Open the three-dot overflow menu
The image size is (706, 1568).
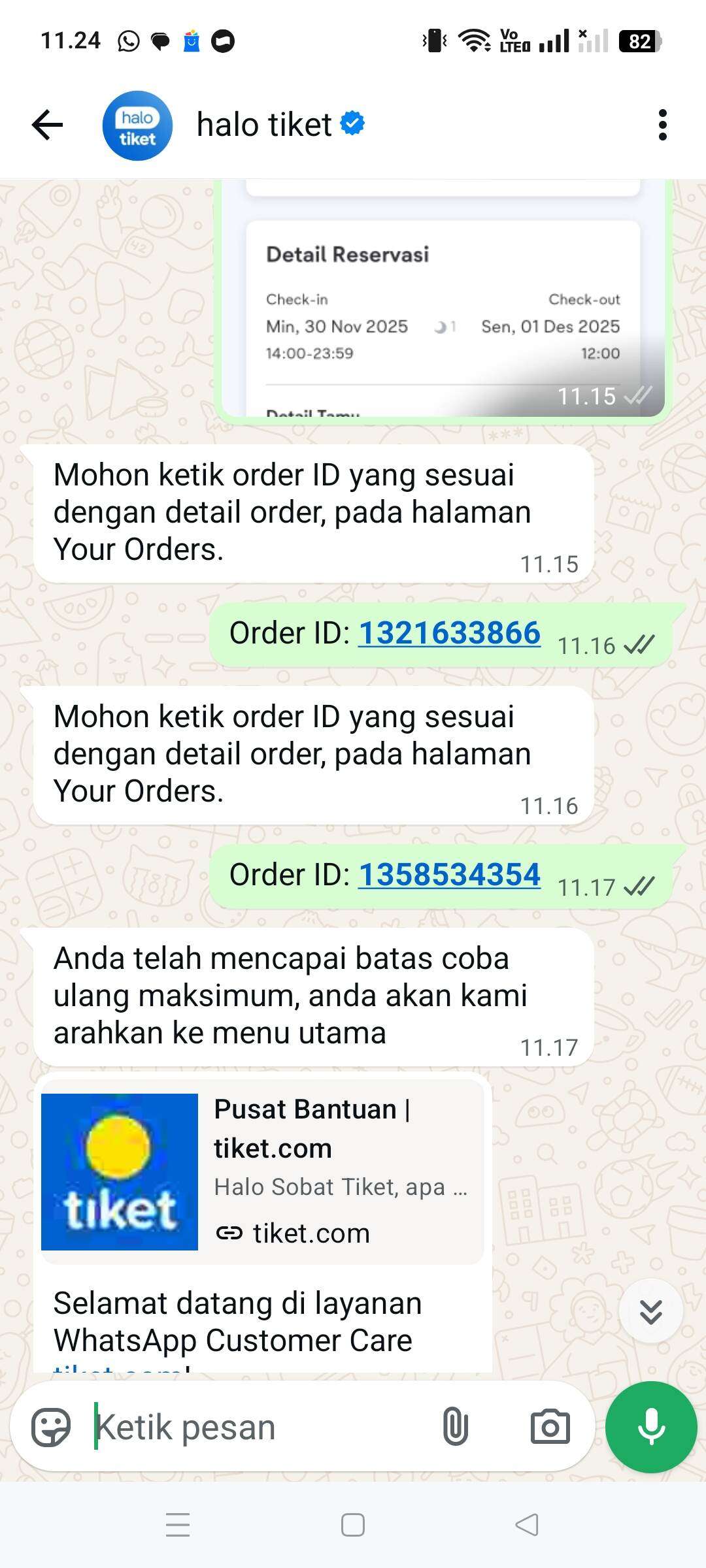pyautogui.click(x=662, y=125)
